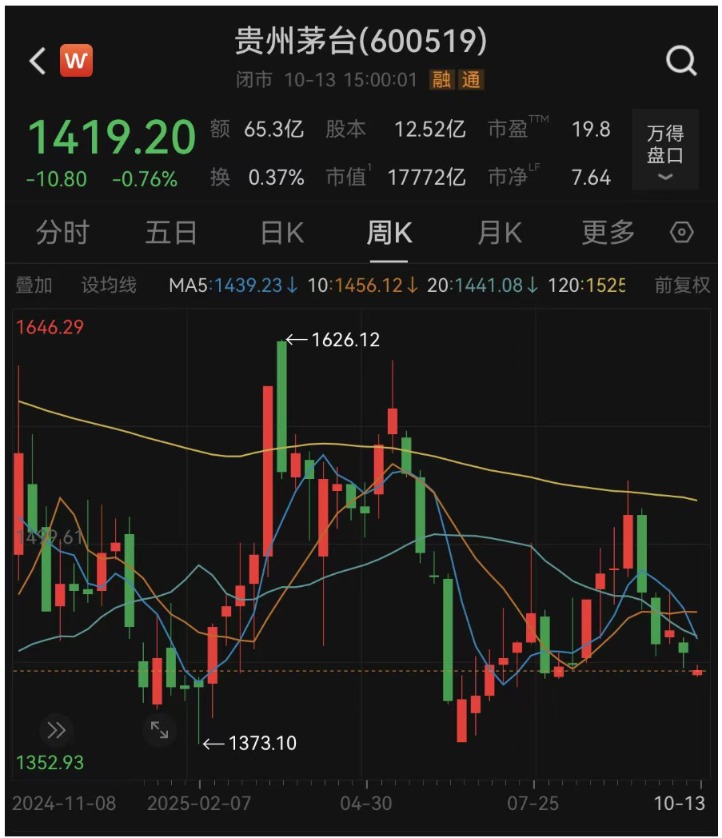Tap the double-arrow button on the chart

(x=56, y=729)
